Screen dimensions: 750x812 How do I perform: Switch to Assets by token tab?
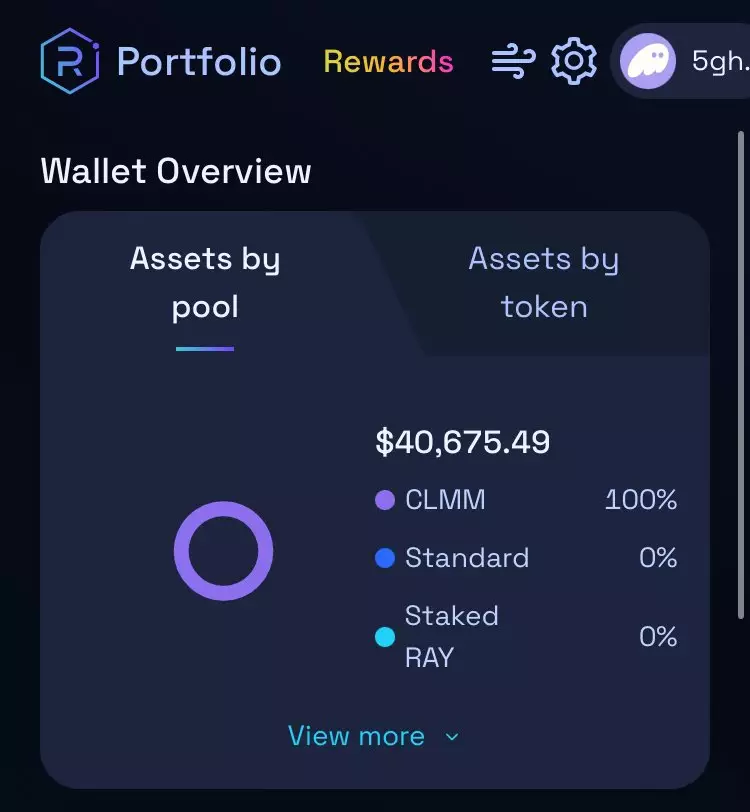tap(543, 283)
